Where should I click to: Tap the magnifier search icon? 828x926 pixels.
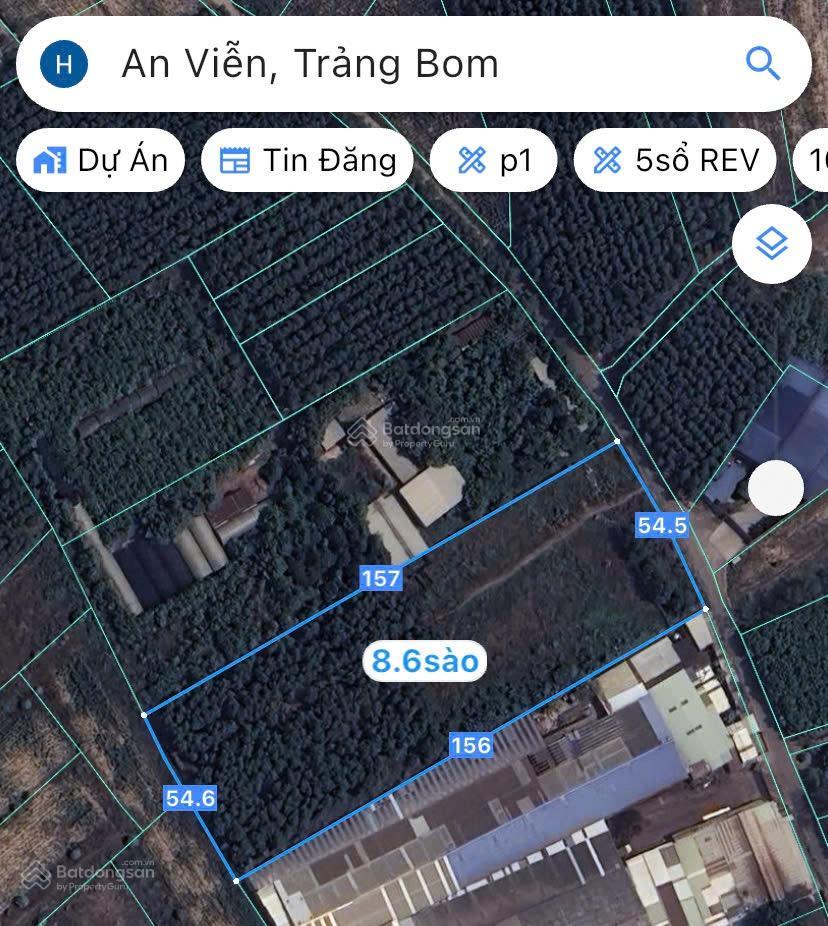[763, 64]
